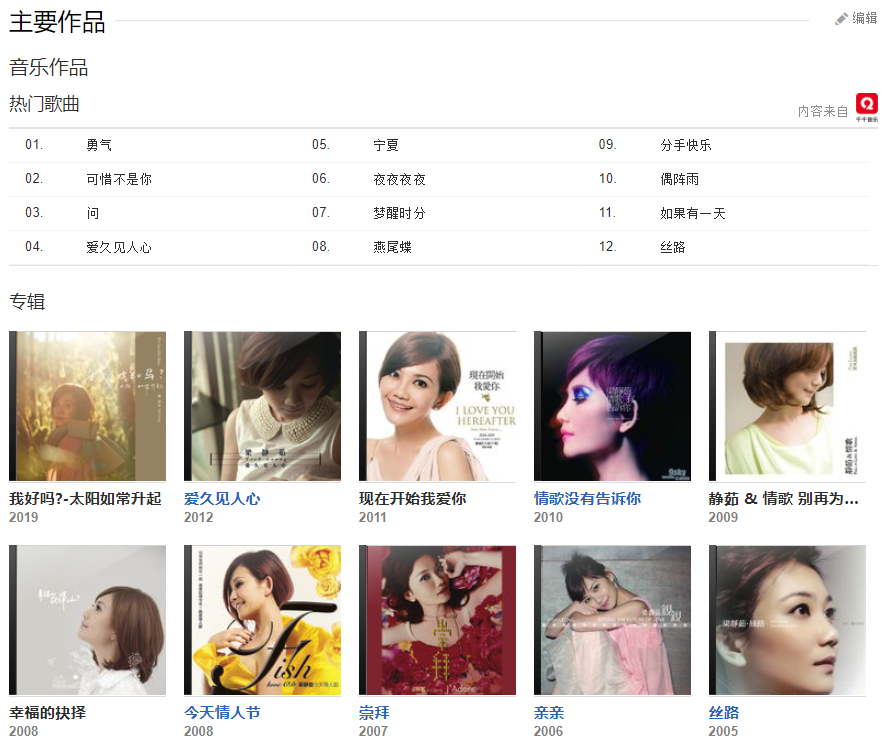
Task: Open the song 丝路 in hot songs
Action: tap(673, 247)
